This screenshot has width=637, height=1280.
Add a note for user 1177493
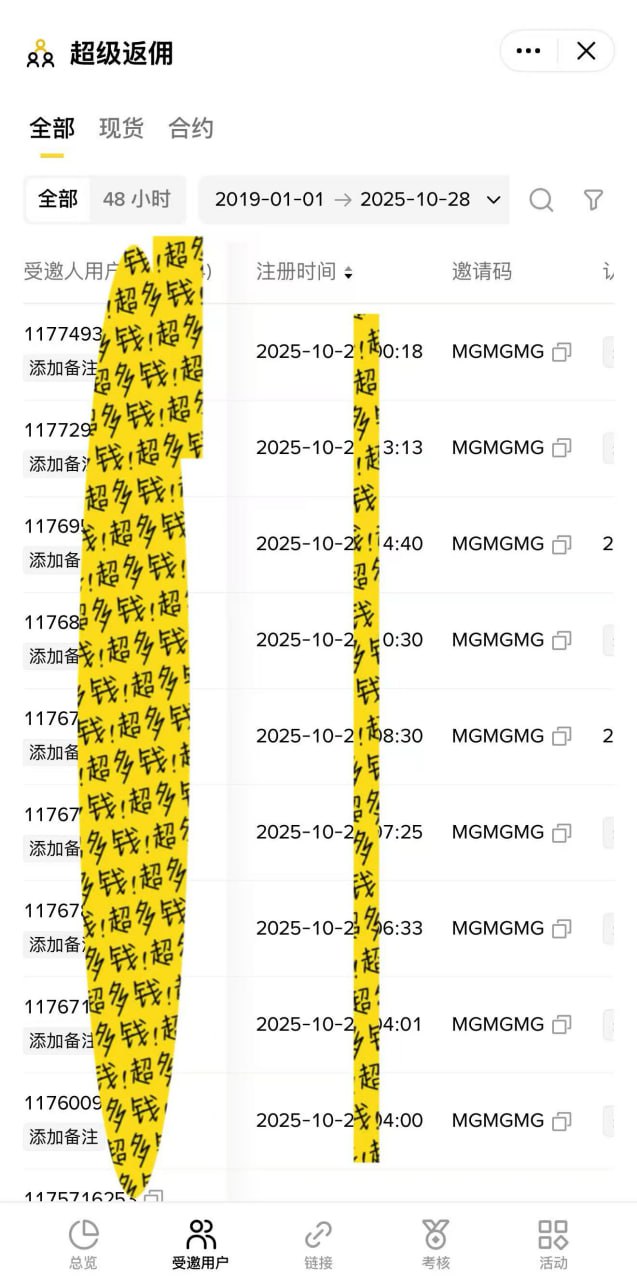pos(60,368)
